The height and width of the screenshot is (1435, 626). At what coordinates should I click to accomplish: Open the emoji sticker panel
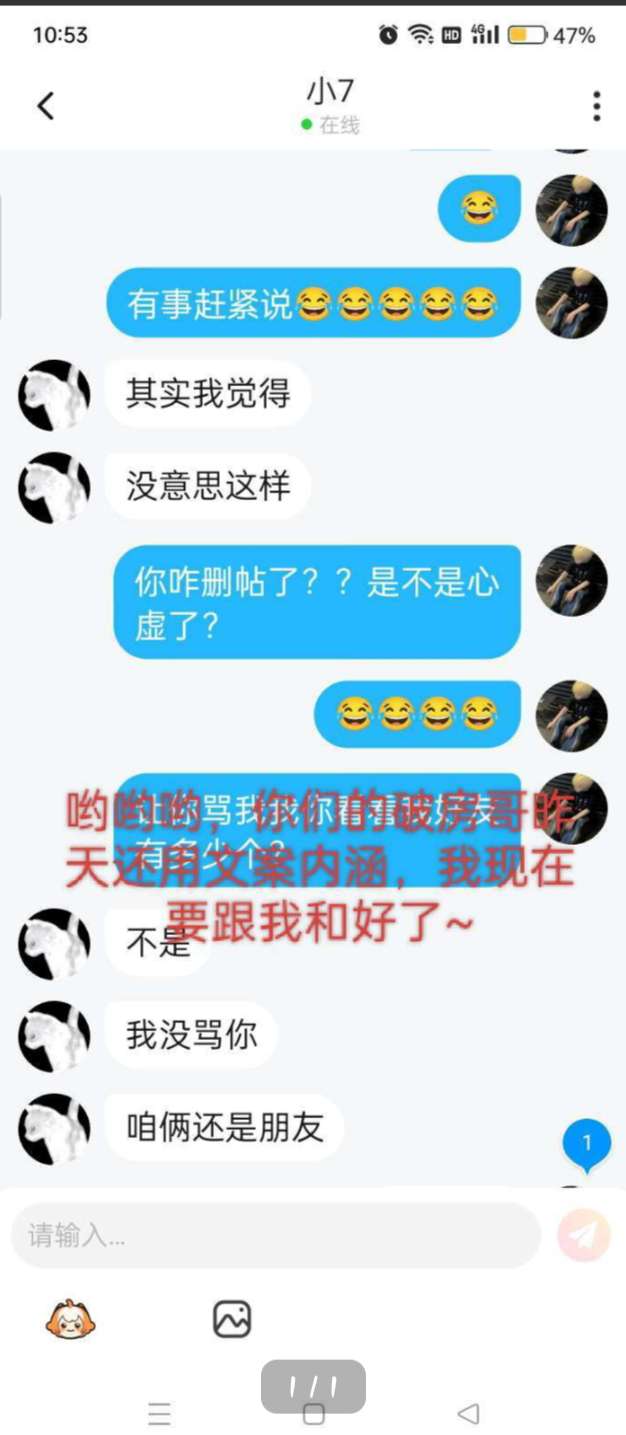tap(69, 1319)
